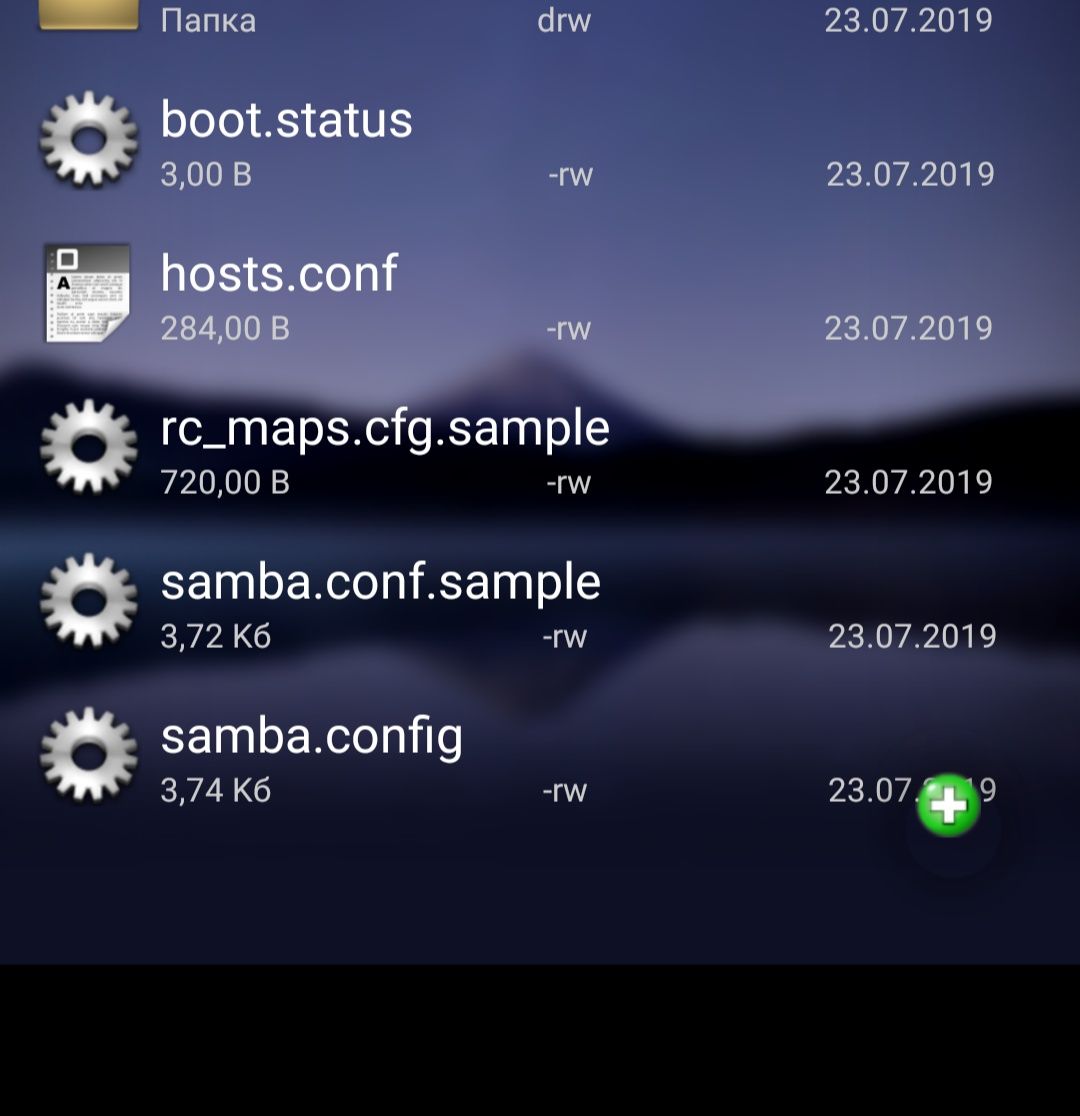The image size is (1080, 1116).
Task: Open the hosts.conf file
Action: click(279, 274)
